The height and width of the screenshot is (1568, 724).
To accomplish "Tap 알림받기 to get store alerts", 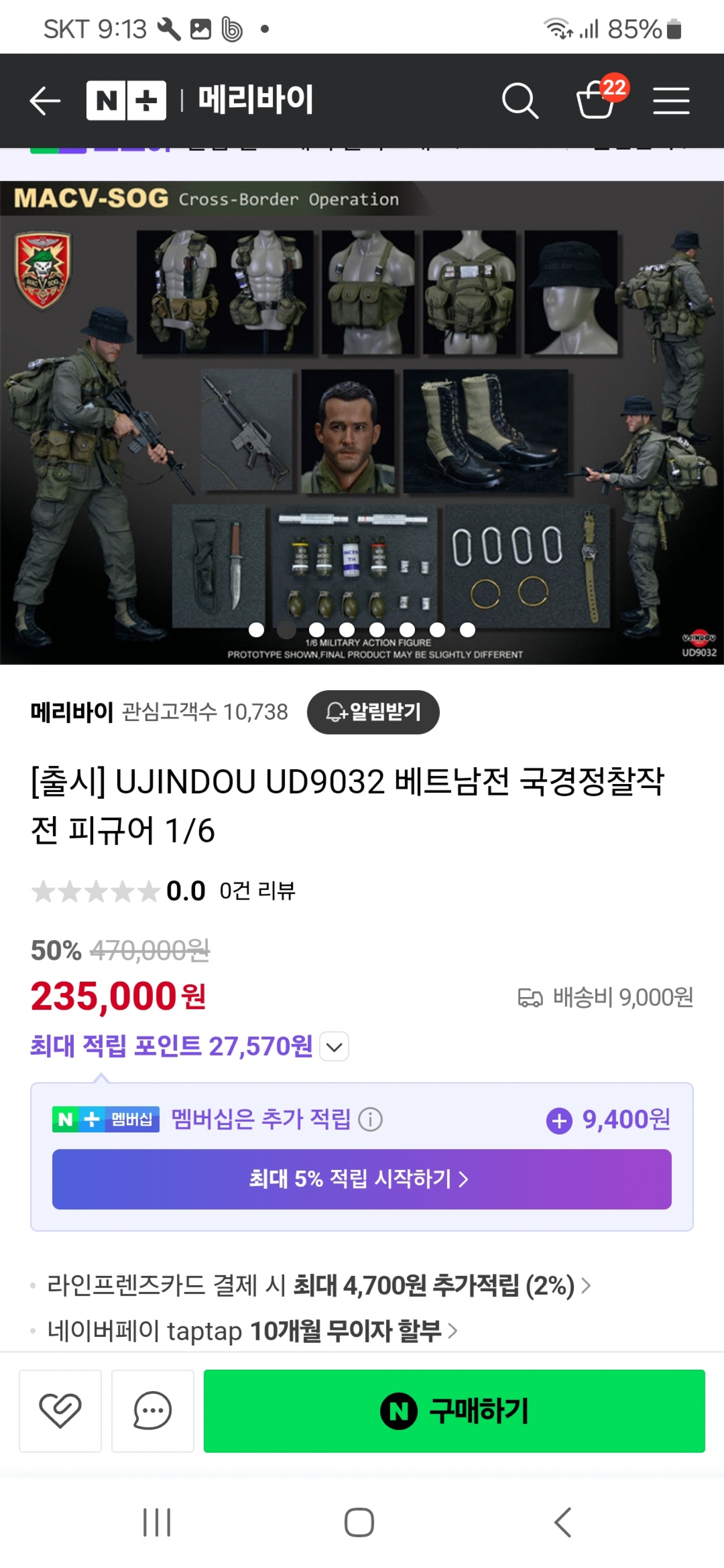I will pyautogui.click(x=373, y=712).
